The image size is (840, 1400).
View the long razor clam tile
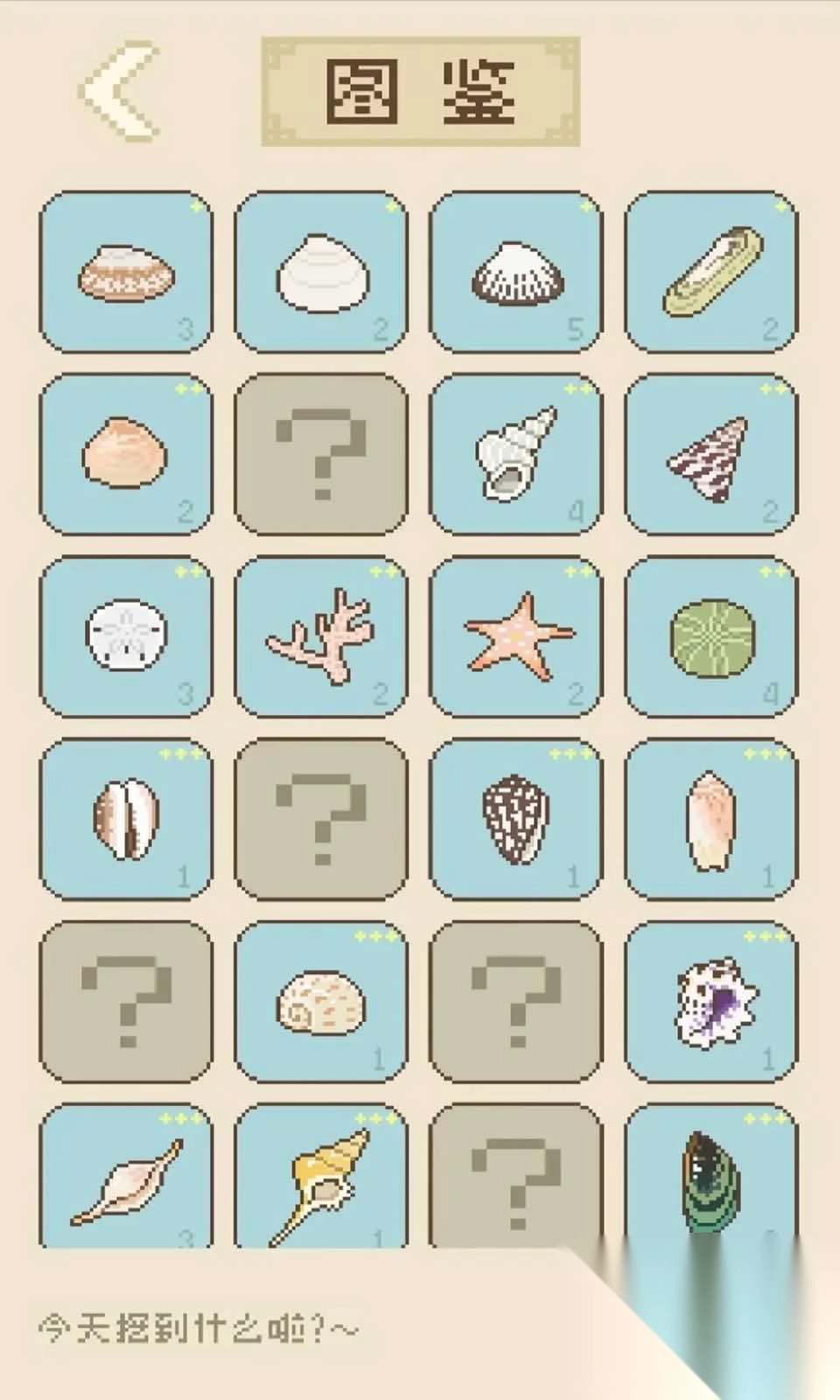point(710,272)
